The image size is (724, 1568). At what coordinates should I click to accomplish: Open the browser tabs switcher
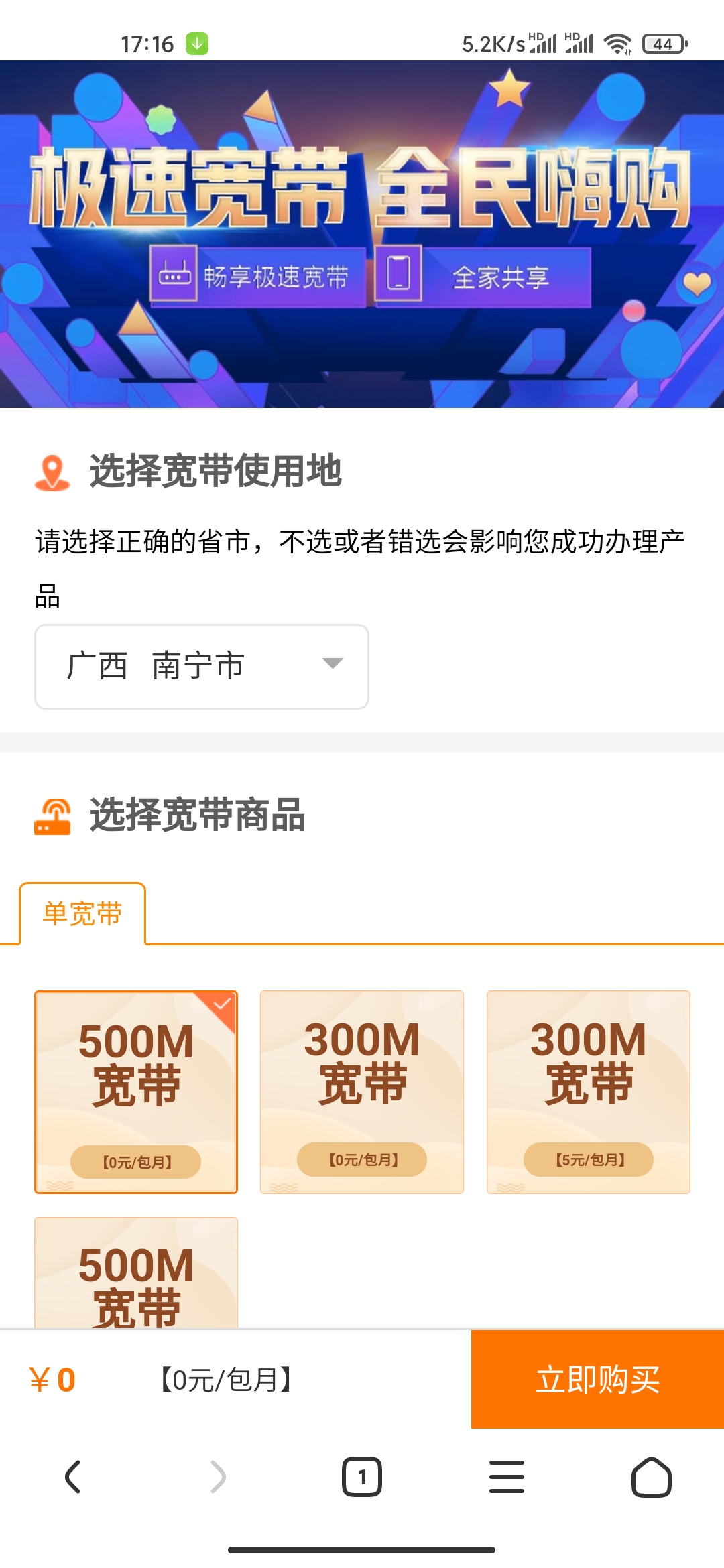coord(362,1477)
